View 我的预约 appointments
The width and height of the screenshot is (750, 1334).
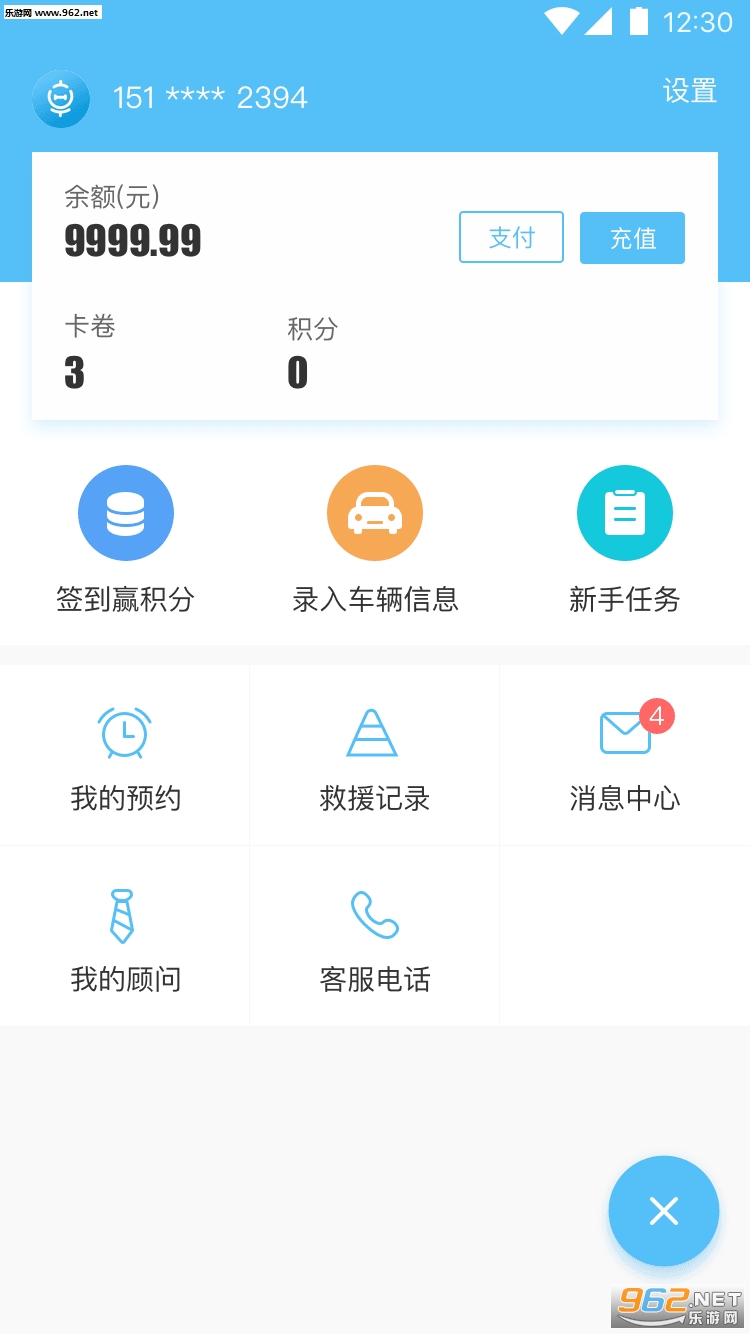pos(125,756)
